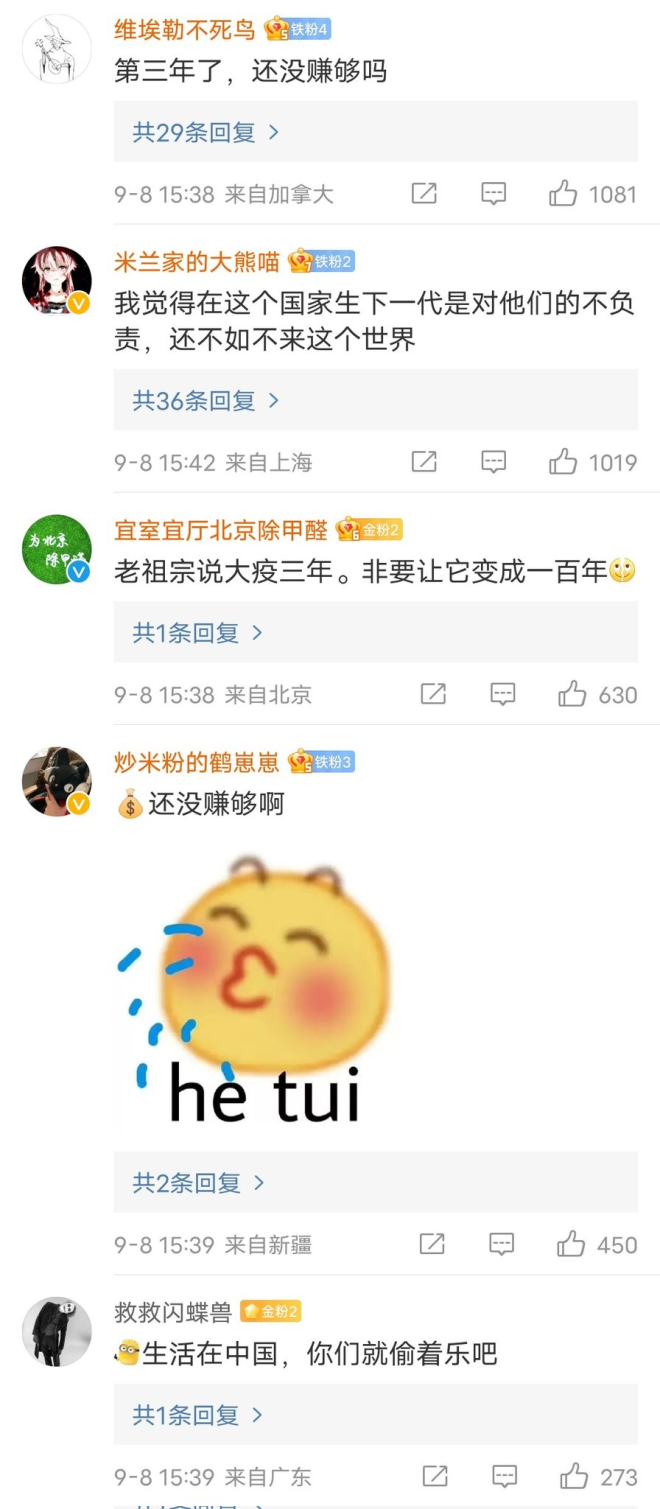Screen dimensions: 660x1509
Task: Reply to 维埃勒不死鸟's comment
Action: coord(494,194)
